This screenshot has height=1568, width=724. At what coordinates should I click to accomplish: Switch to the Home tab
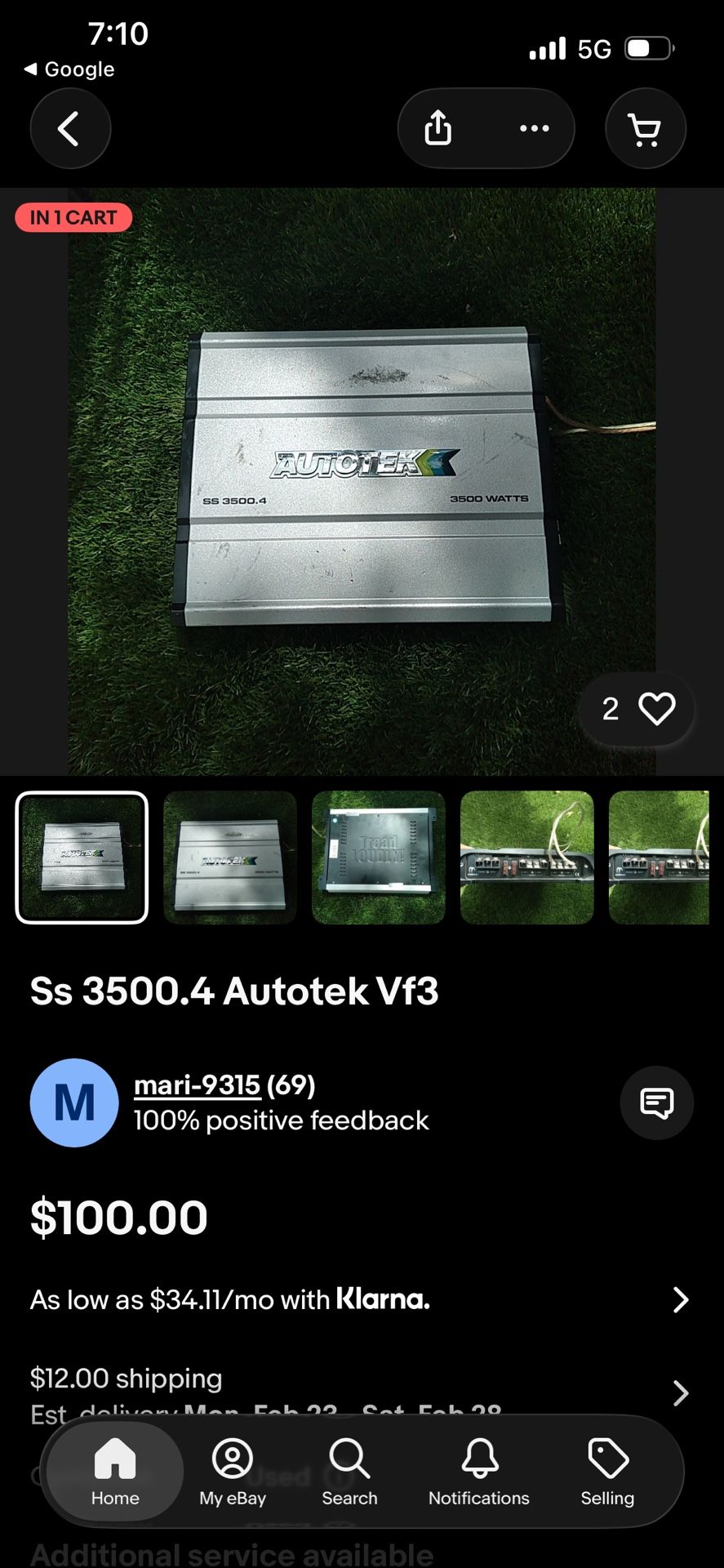[x=115, y=1471]
